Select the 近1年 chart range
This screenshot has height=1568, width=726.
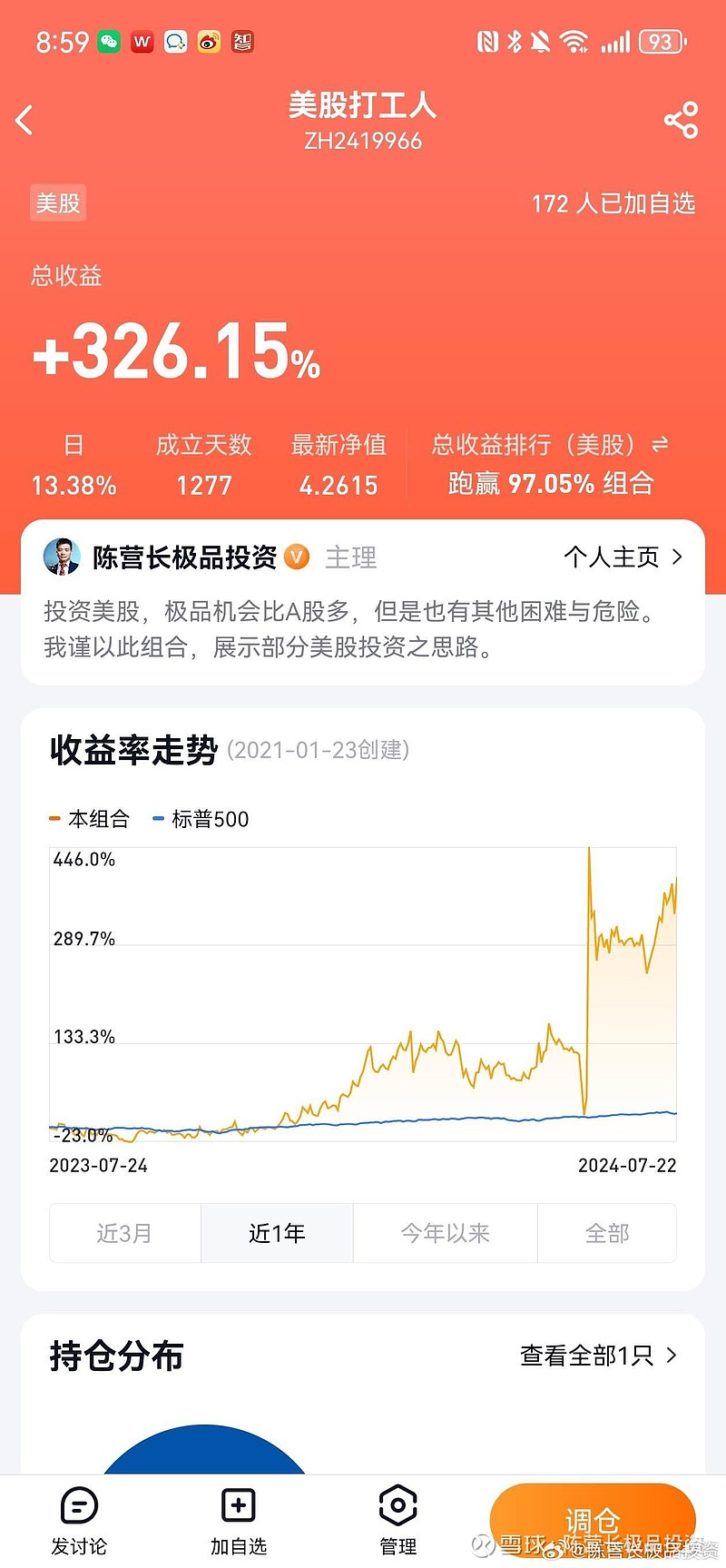[277, 1233]
